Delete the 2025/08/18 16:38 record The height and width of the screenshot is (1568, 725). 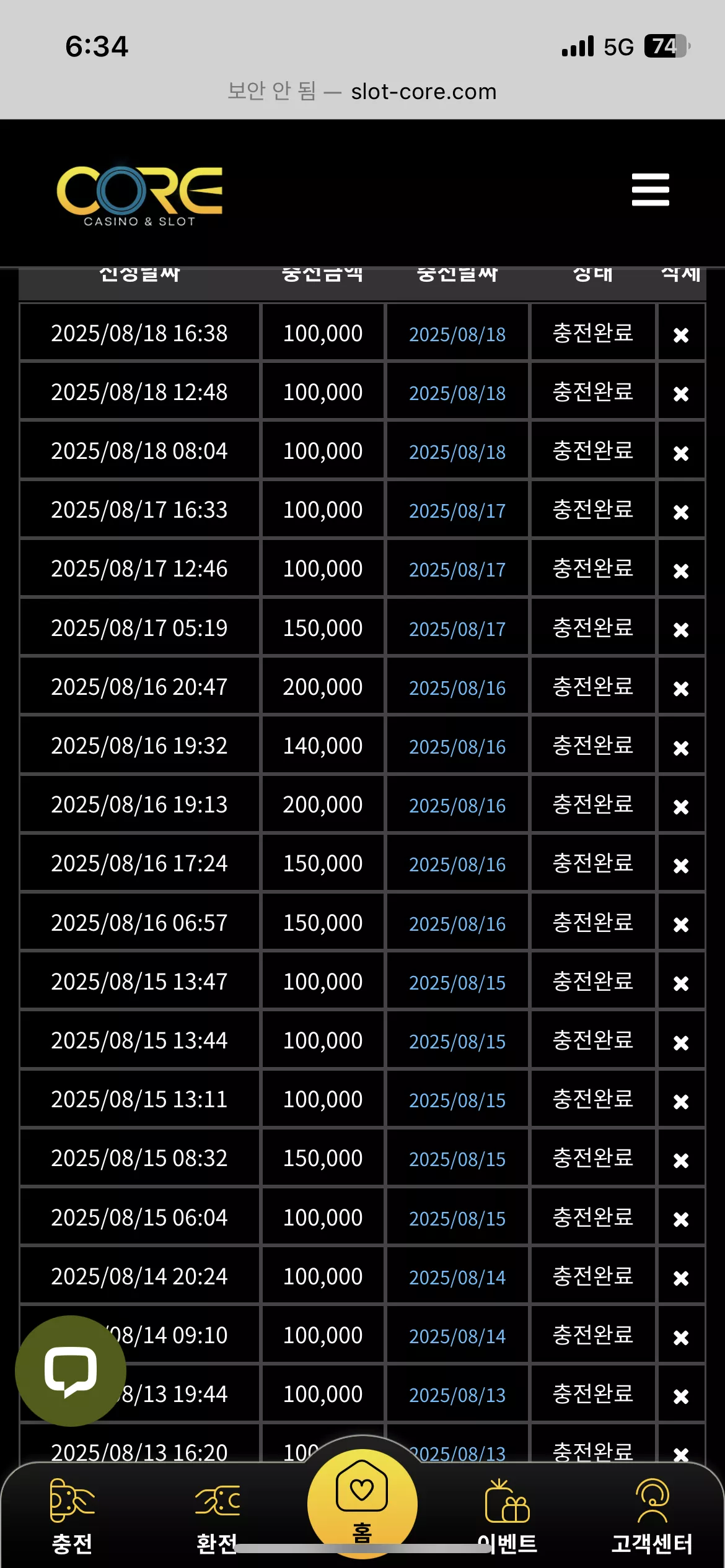pyautogui.click(x=681, y=335)
